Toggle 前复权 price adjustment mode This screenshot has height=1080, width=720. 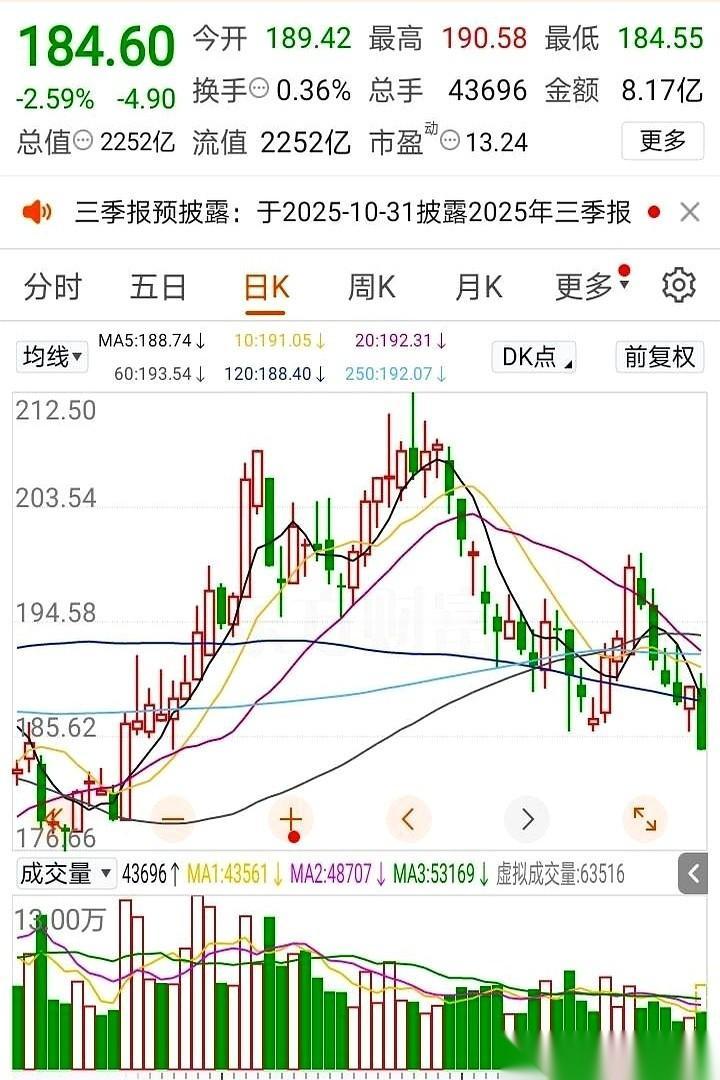click(x=659, y=357)
